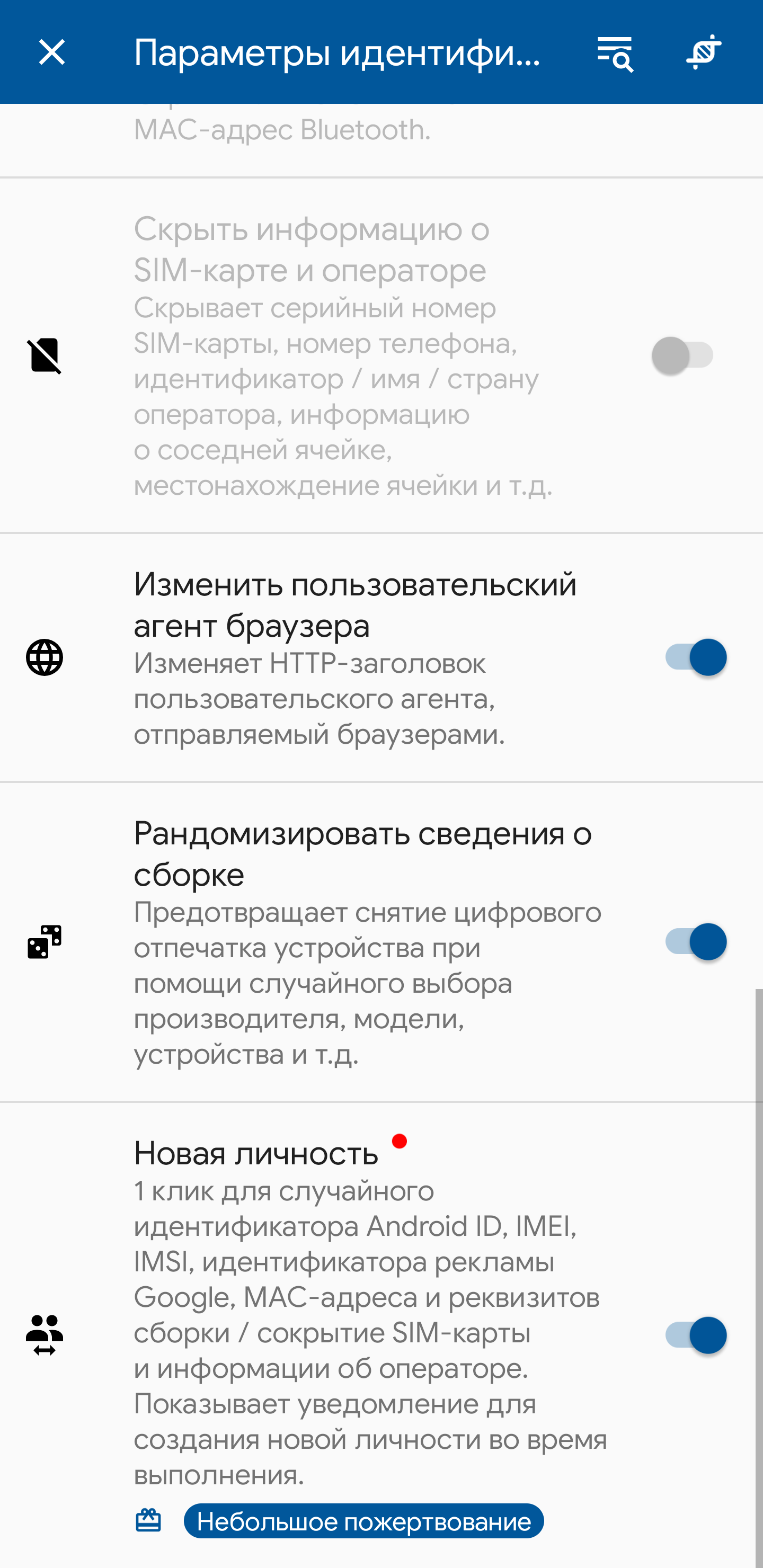Tap the Небольшое пожертвование chip
The image size is (763, 1568).
(363, 1521)
